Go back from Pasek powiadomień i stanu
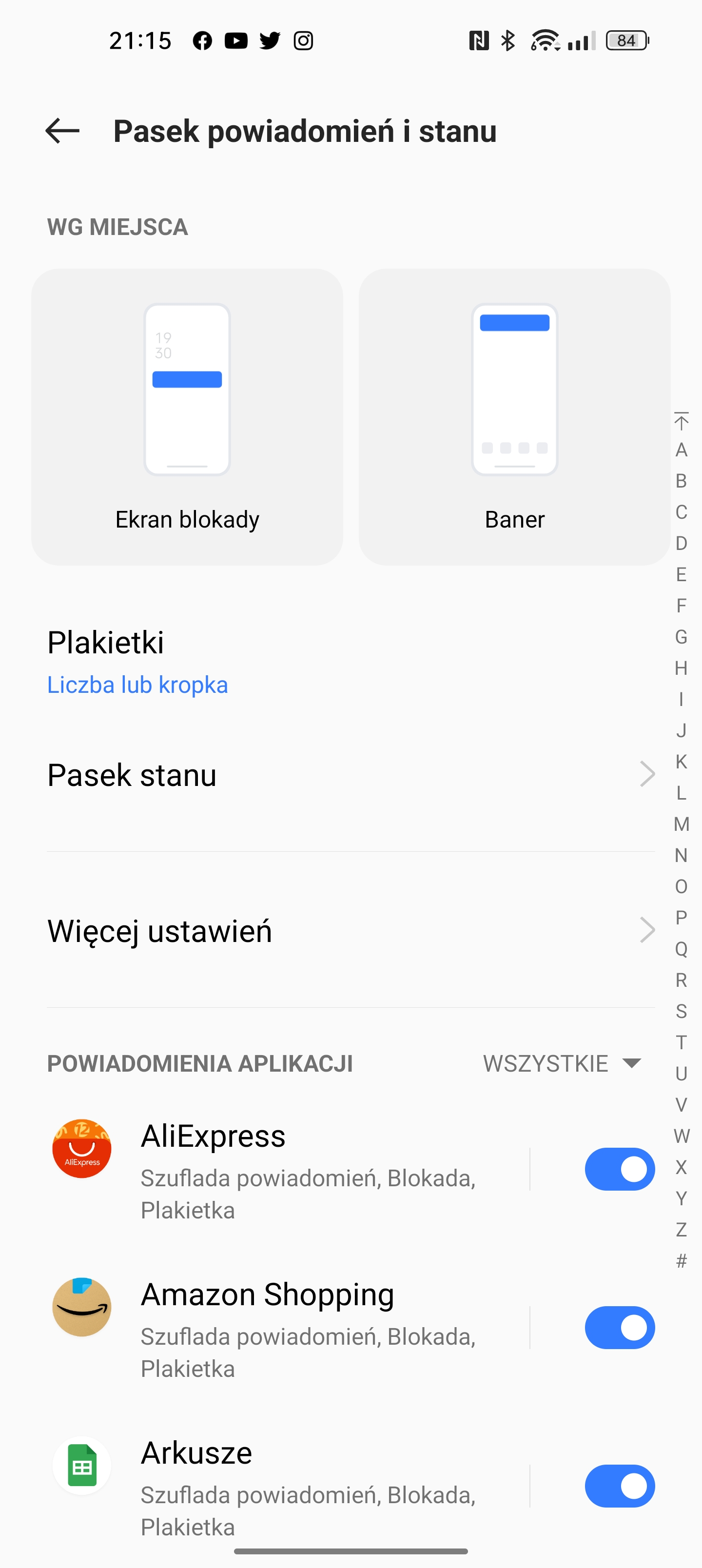Image resolution: width=702 pixels, height=1568 pixels. [62, 131]
